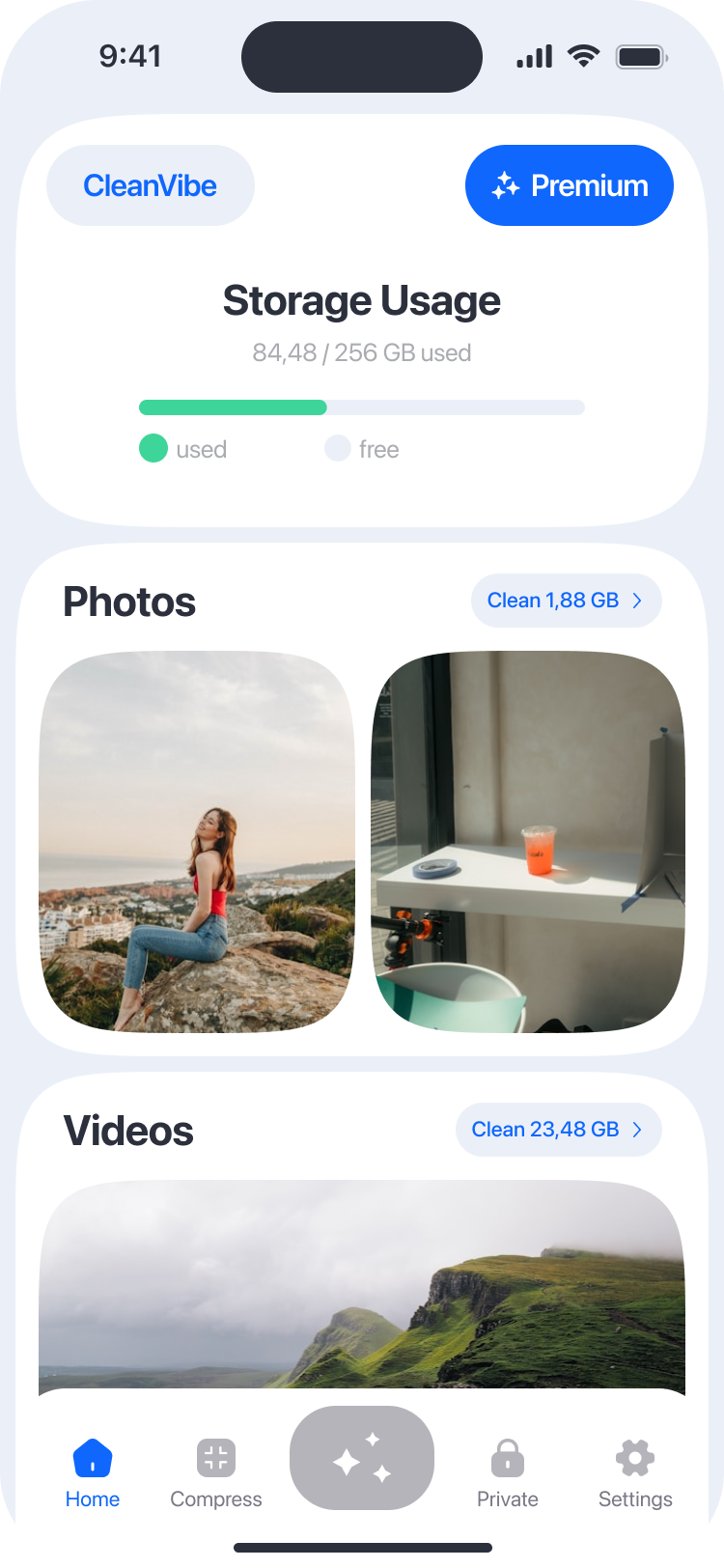Screen dimensions: 724x1568
Task: Tap the central sparkle clean button
Action: [362, 1458]
